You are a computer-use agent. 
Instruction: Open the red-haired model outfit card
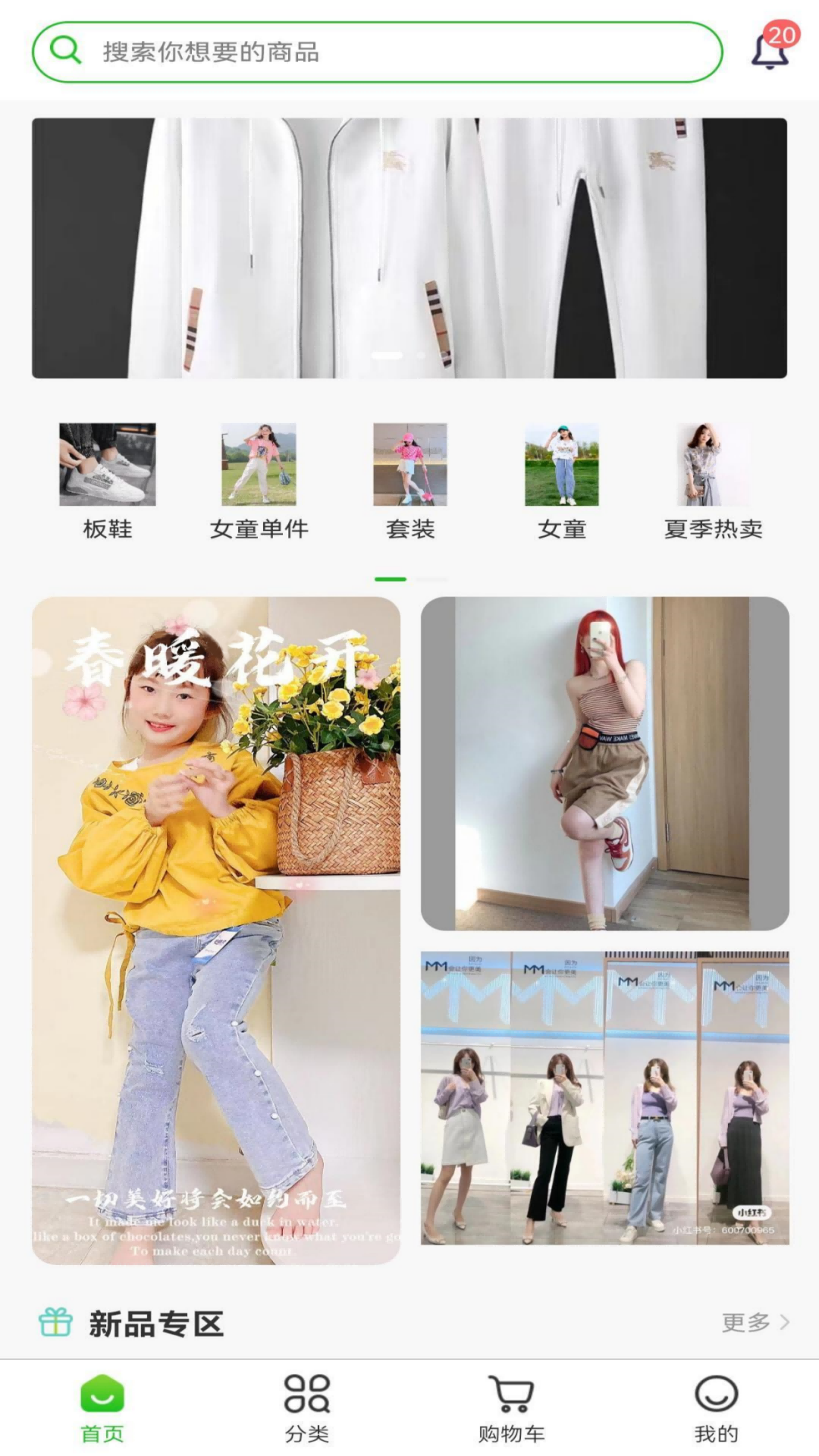604,763
